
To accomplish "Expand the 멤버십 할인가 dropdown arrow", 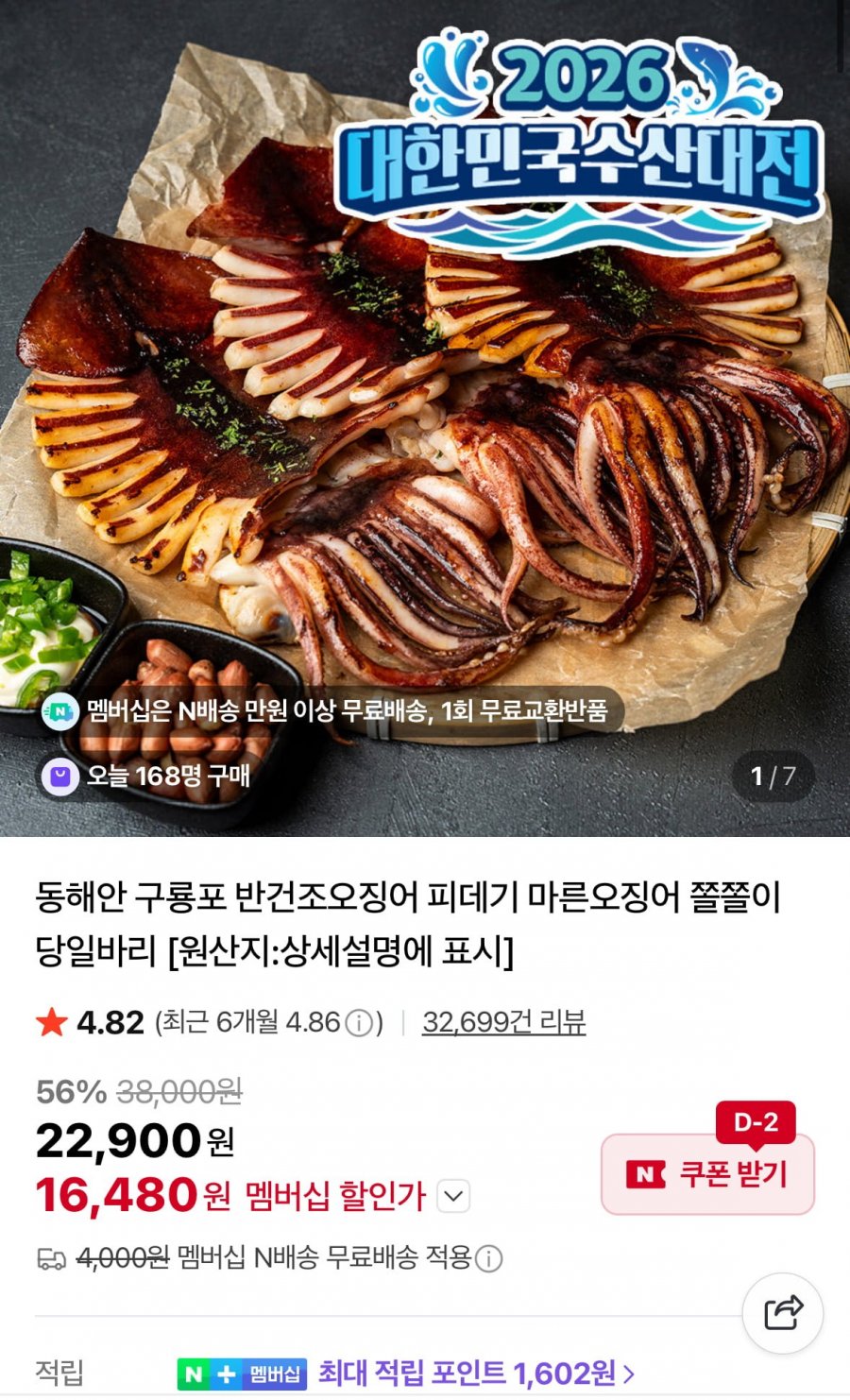I will pyautogui.click(x=453, y=1197).
